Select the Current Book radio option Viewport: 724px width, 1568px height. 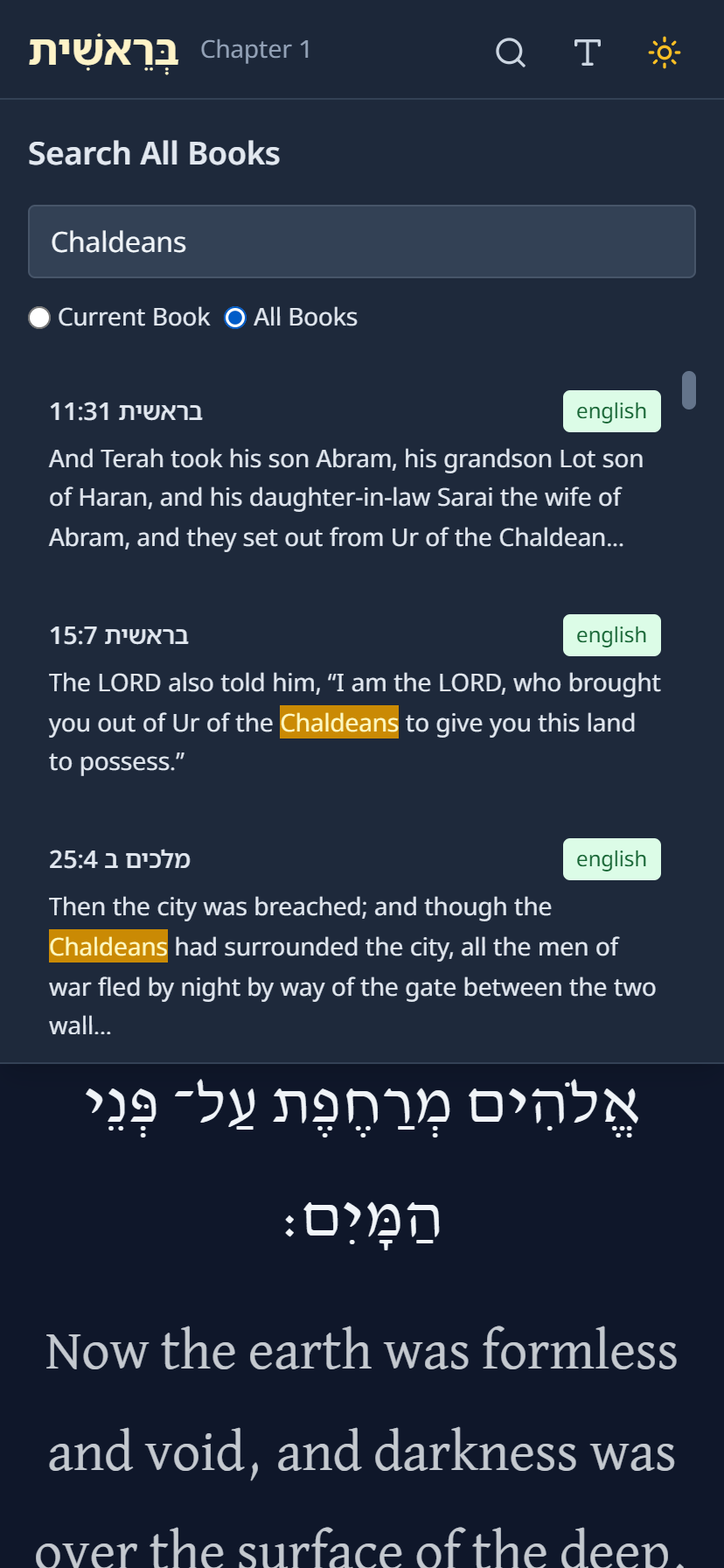click(x=39, y=317)
